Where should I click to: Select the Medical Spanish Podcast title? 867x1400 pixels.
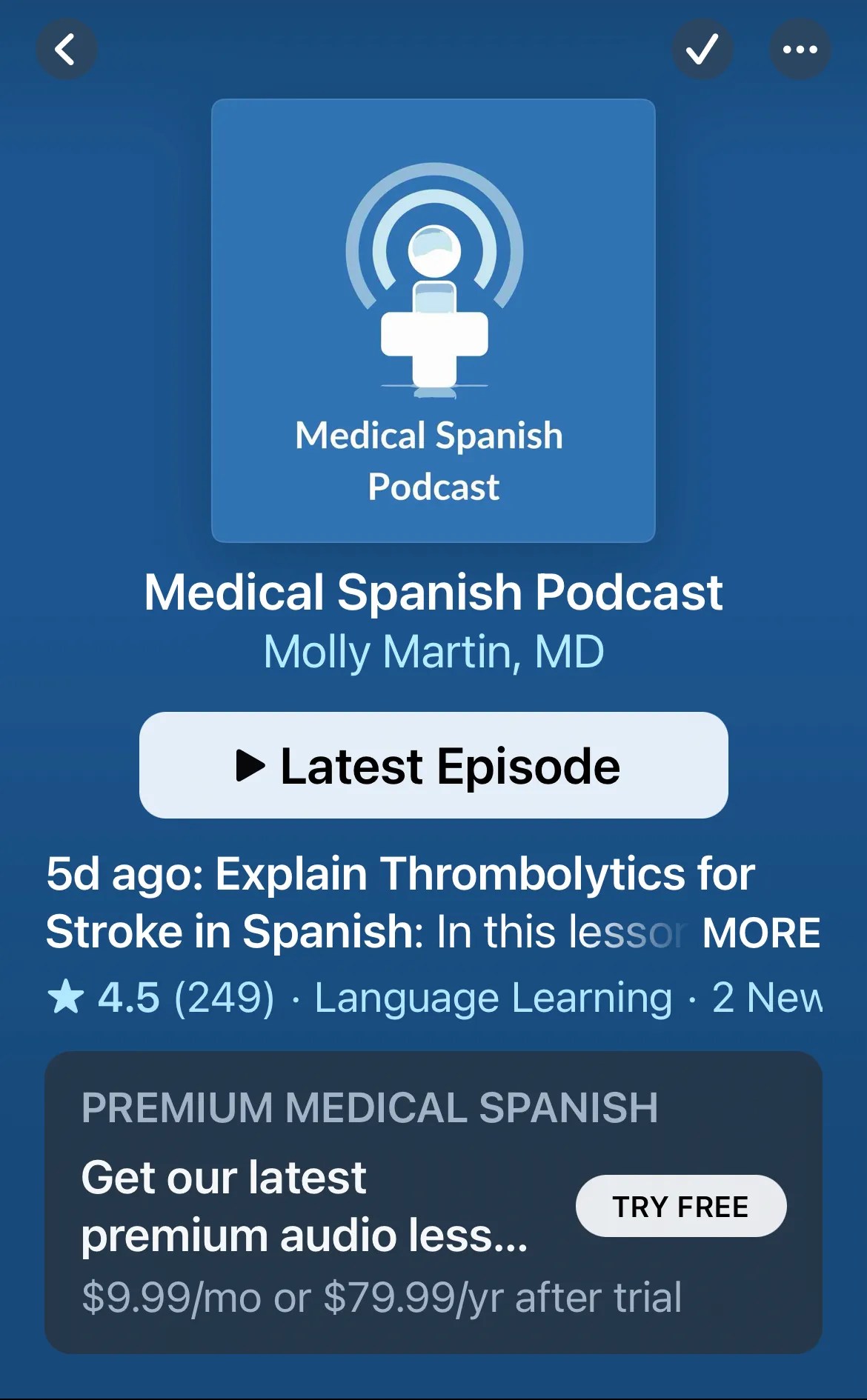(433, 591)
